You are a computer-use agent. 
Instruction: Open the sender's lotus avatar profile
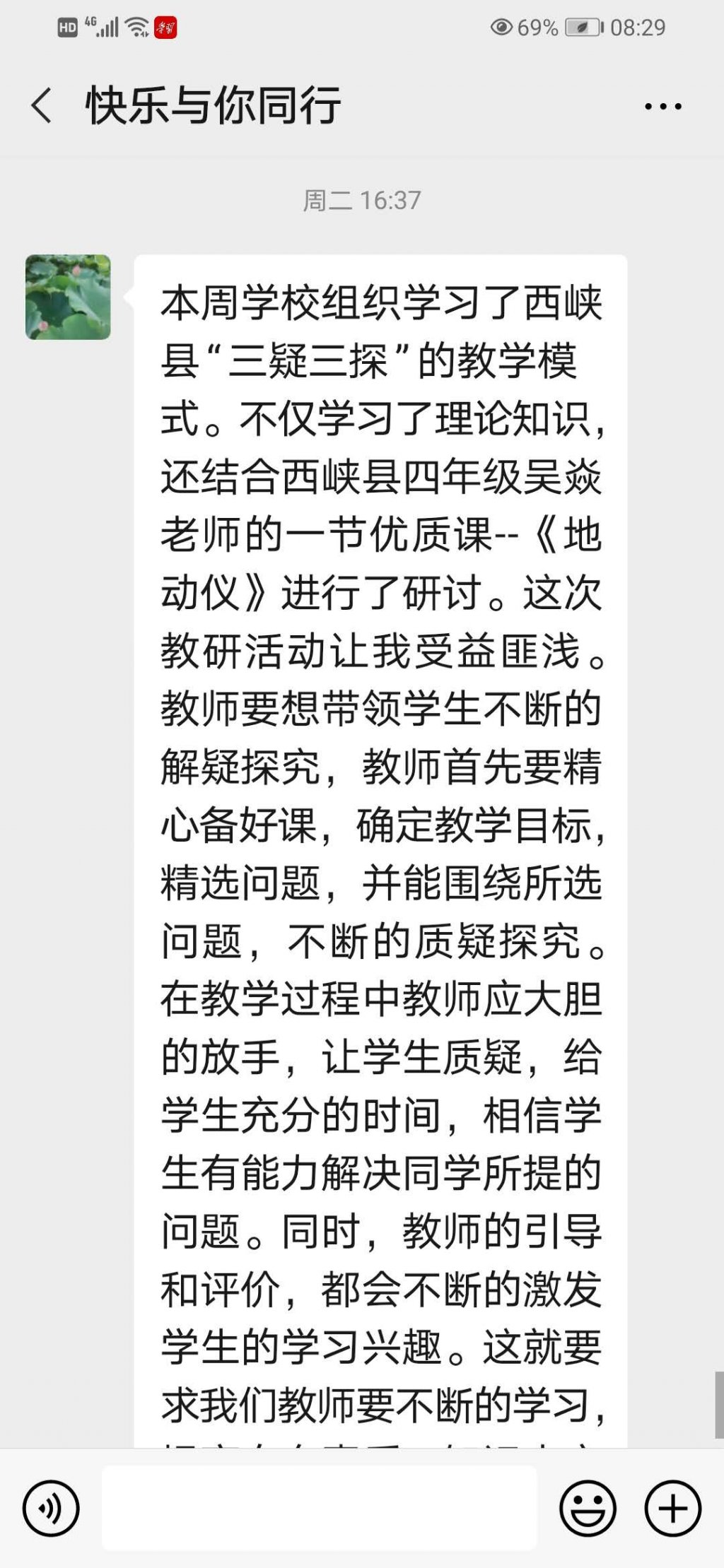coord(68,297)
